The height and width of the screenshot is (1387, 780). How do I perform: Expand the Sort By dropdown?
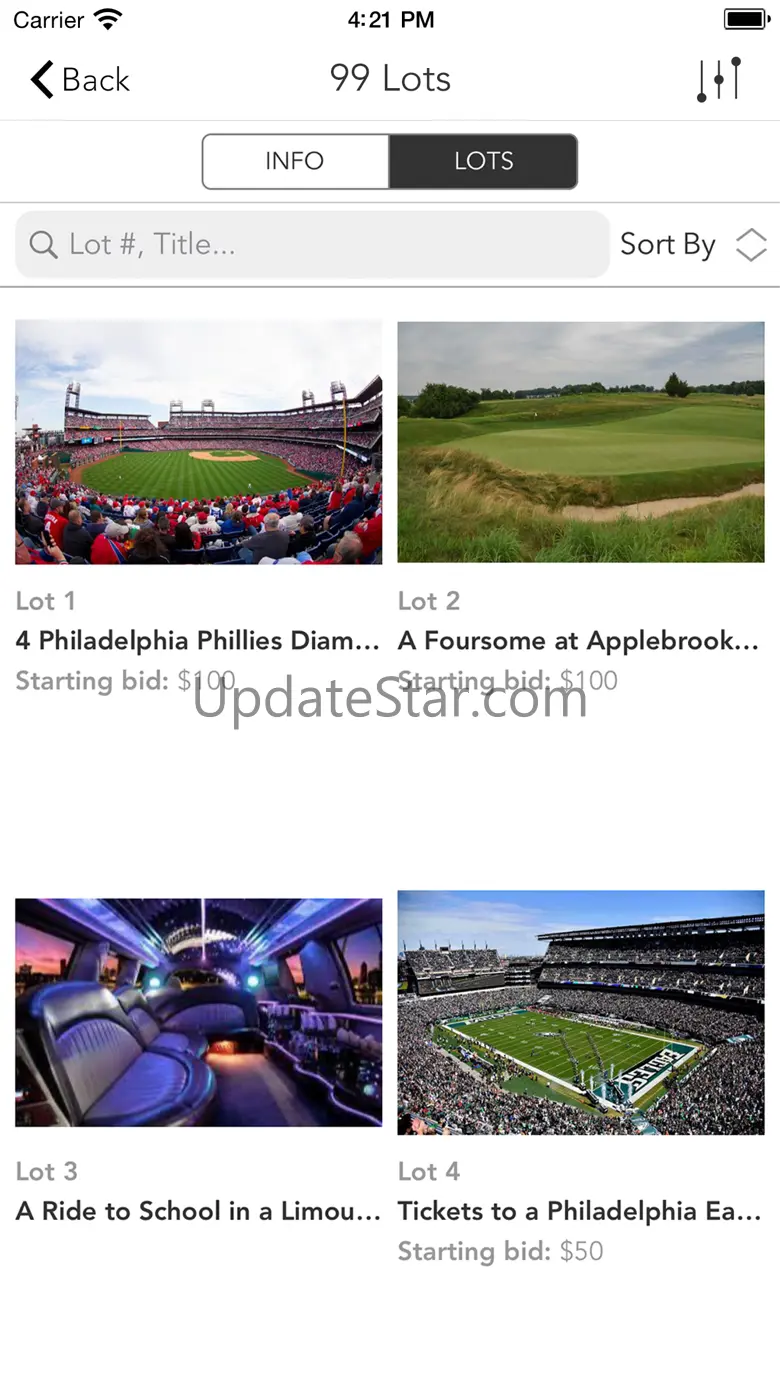(x=694, y=244)
